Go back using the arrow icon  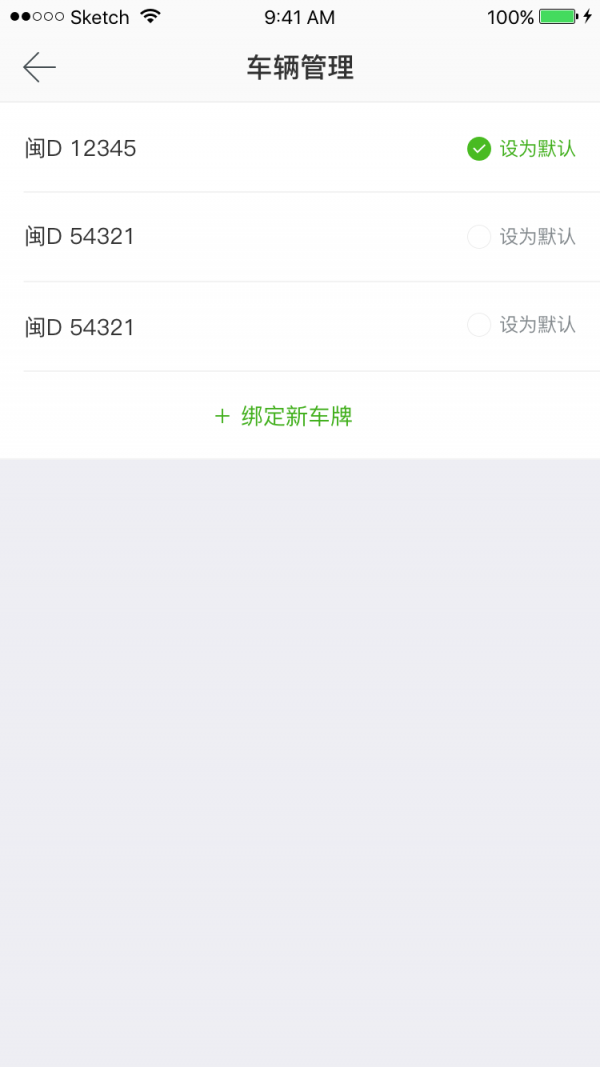(x=39, y=67)
